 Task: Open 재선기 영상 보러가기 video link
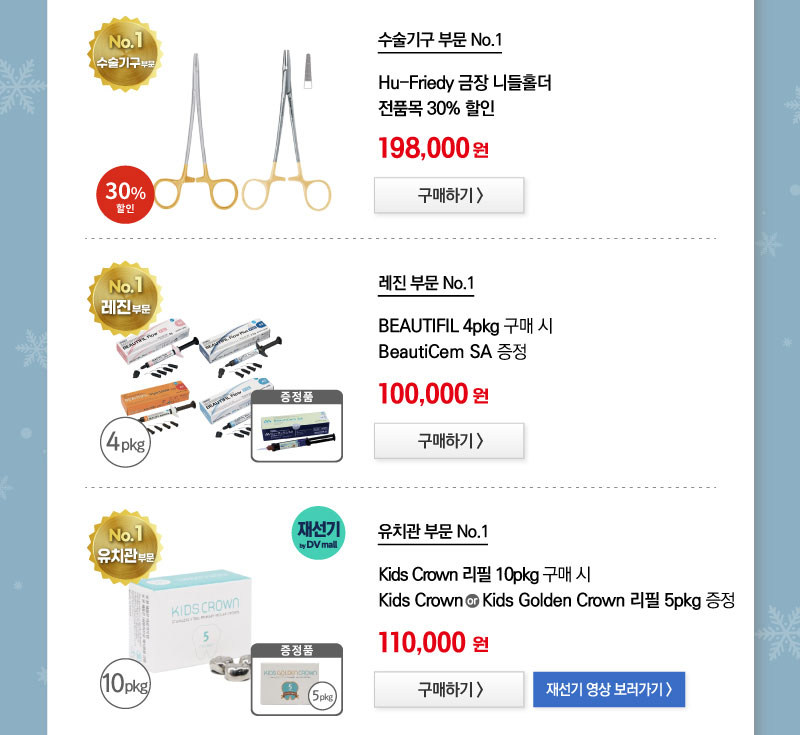[x=610, y=689]
